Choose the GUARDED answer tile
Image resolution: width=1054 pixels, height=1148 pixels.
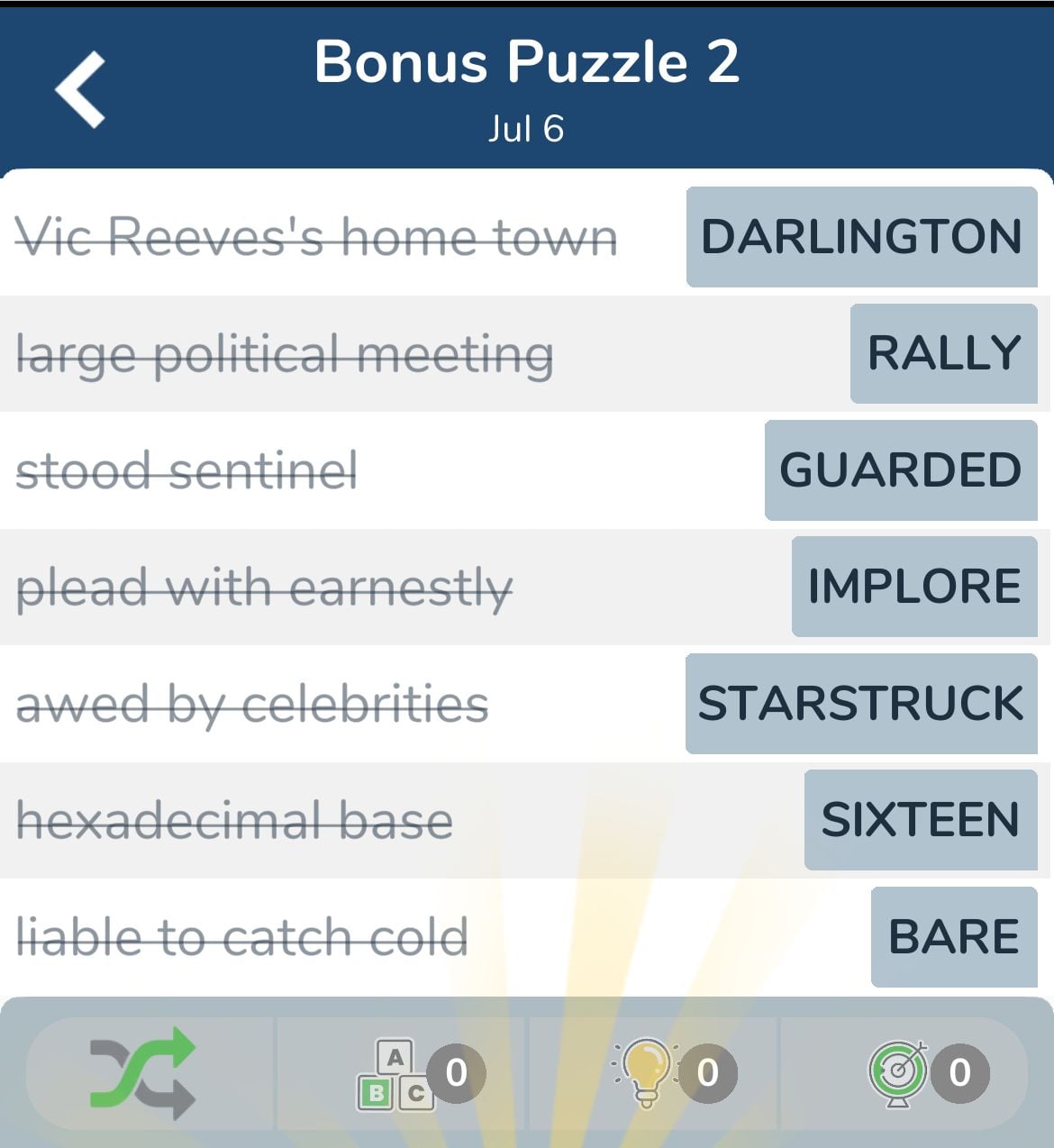click(x=900, y=470)
